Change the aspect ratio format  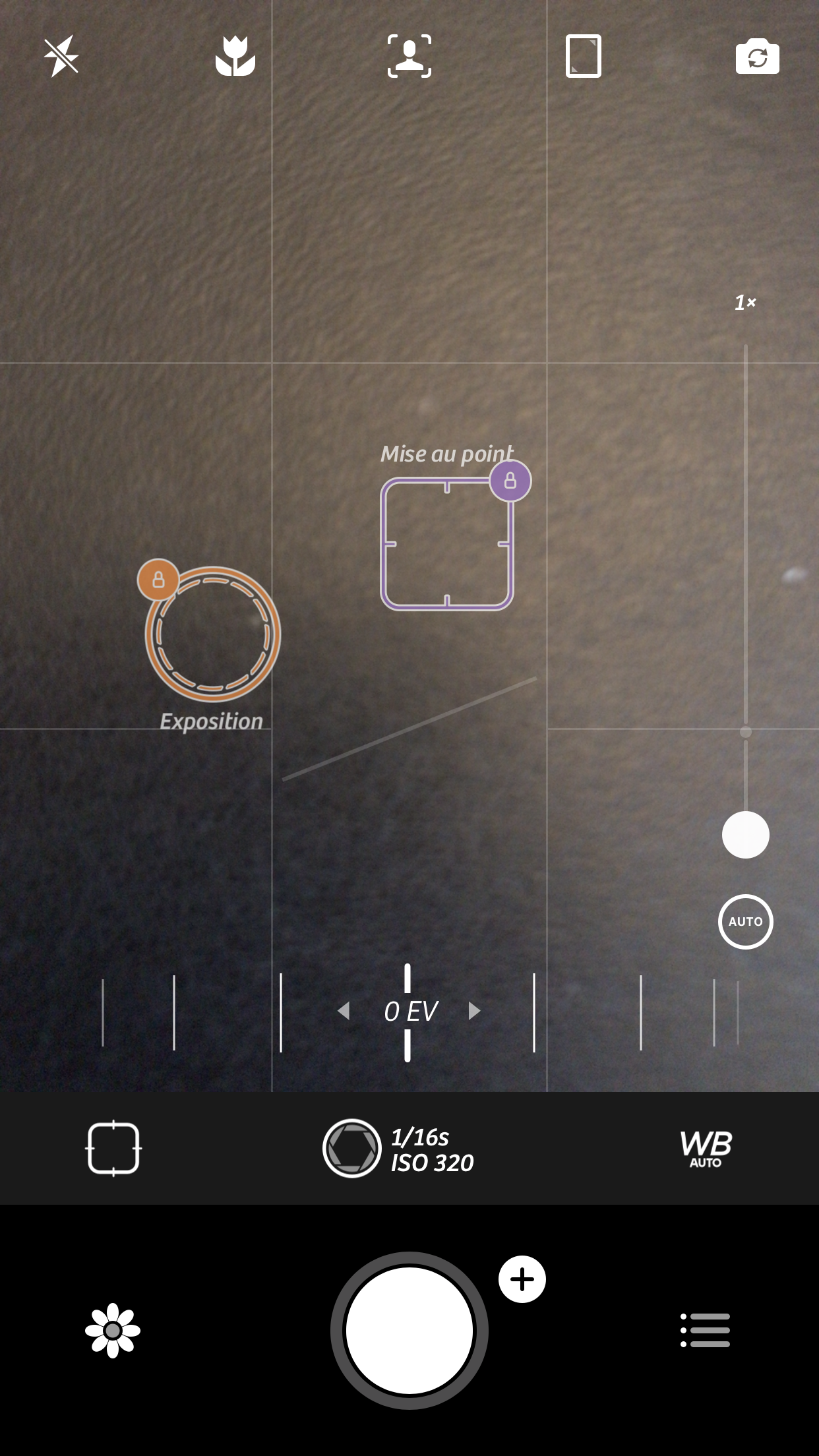[584, 56]
